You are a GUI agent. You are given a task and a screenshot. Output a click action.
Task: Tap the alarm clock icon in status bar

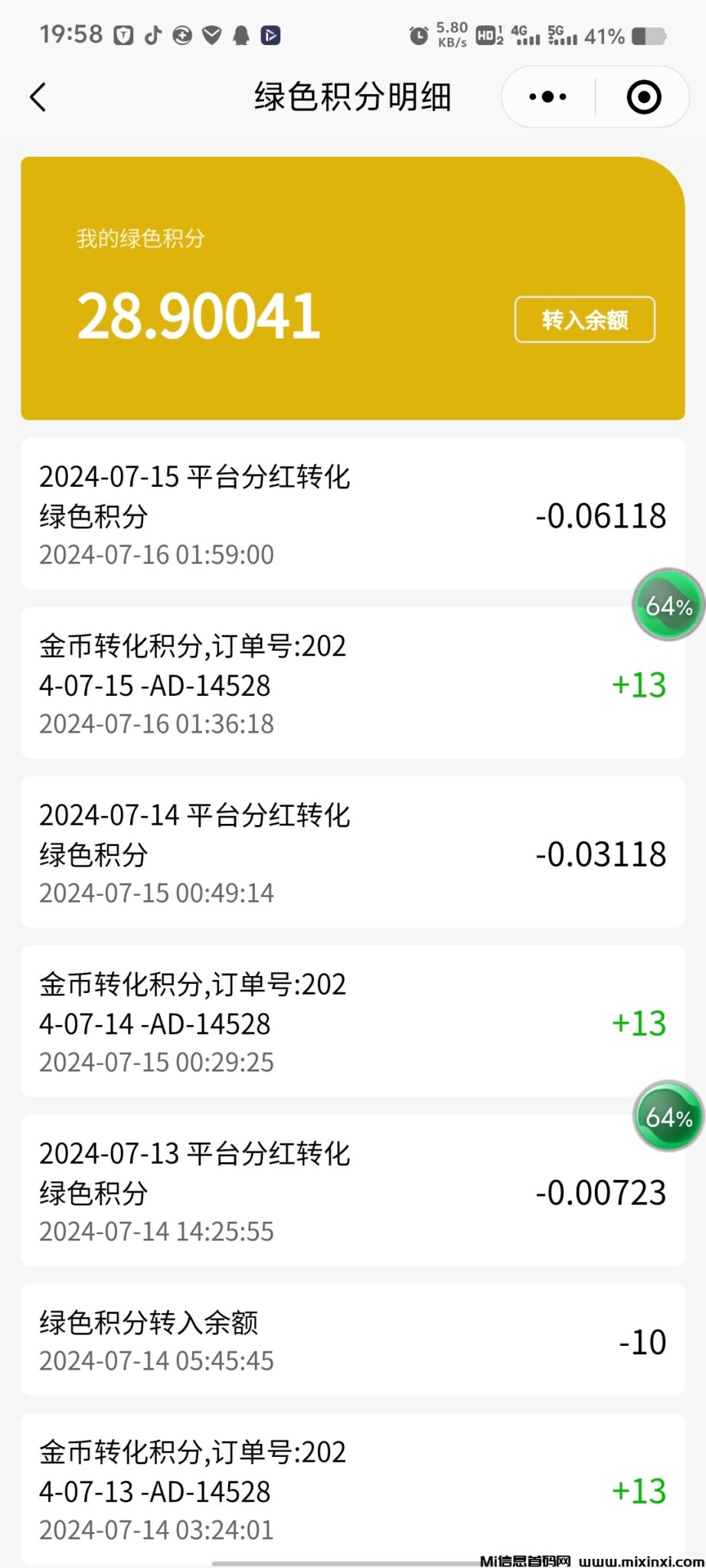tap(417, 34)
